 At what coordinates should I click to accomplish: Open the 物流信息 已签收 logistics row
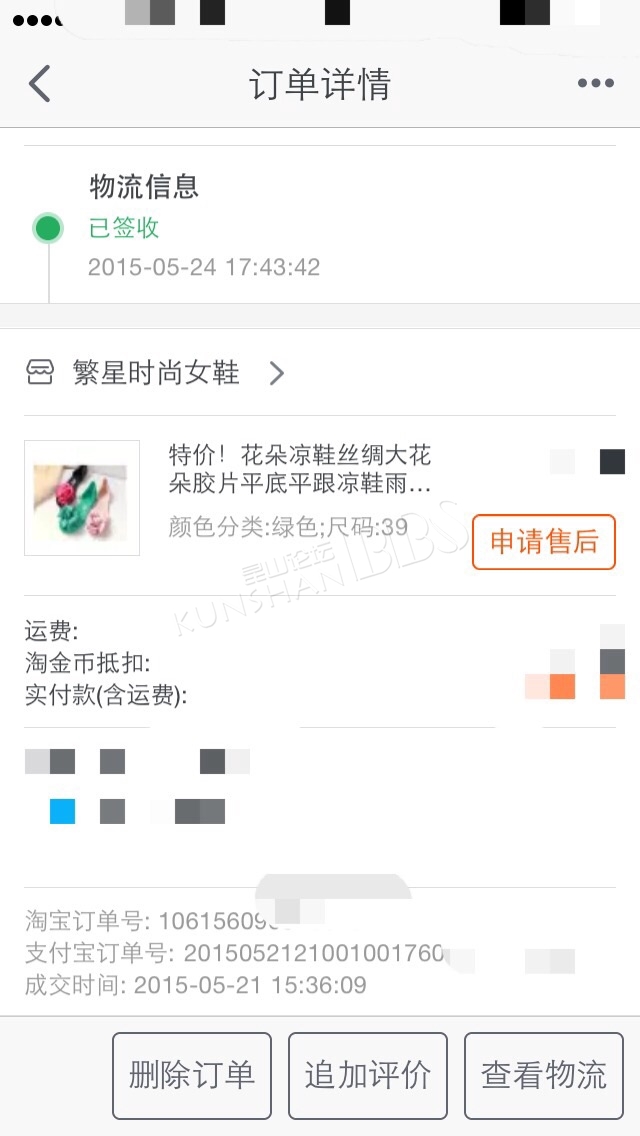(320, 225)
